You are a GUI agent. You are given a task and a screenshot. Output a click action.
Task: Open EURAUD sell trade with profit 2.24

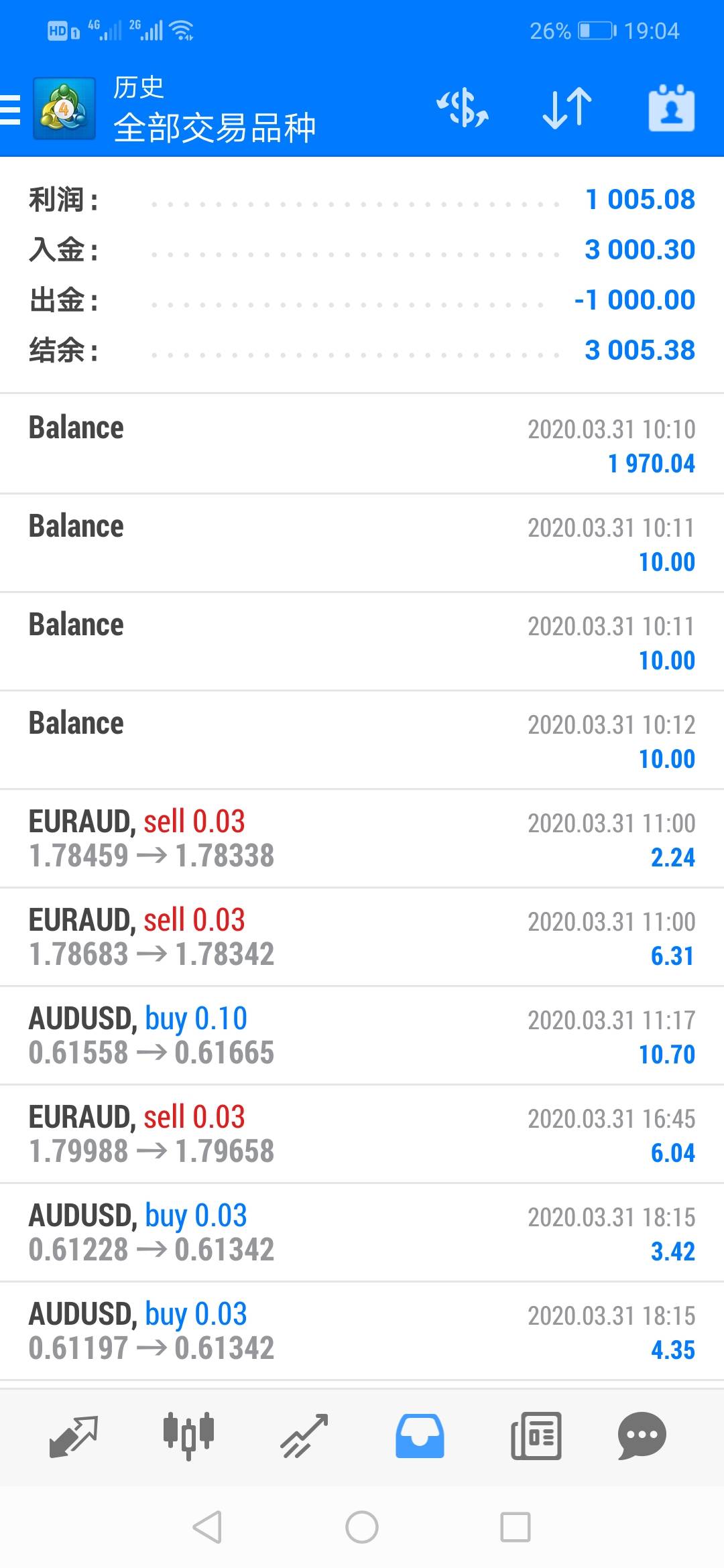(x=362, y=838)
